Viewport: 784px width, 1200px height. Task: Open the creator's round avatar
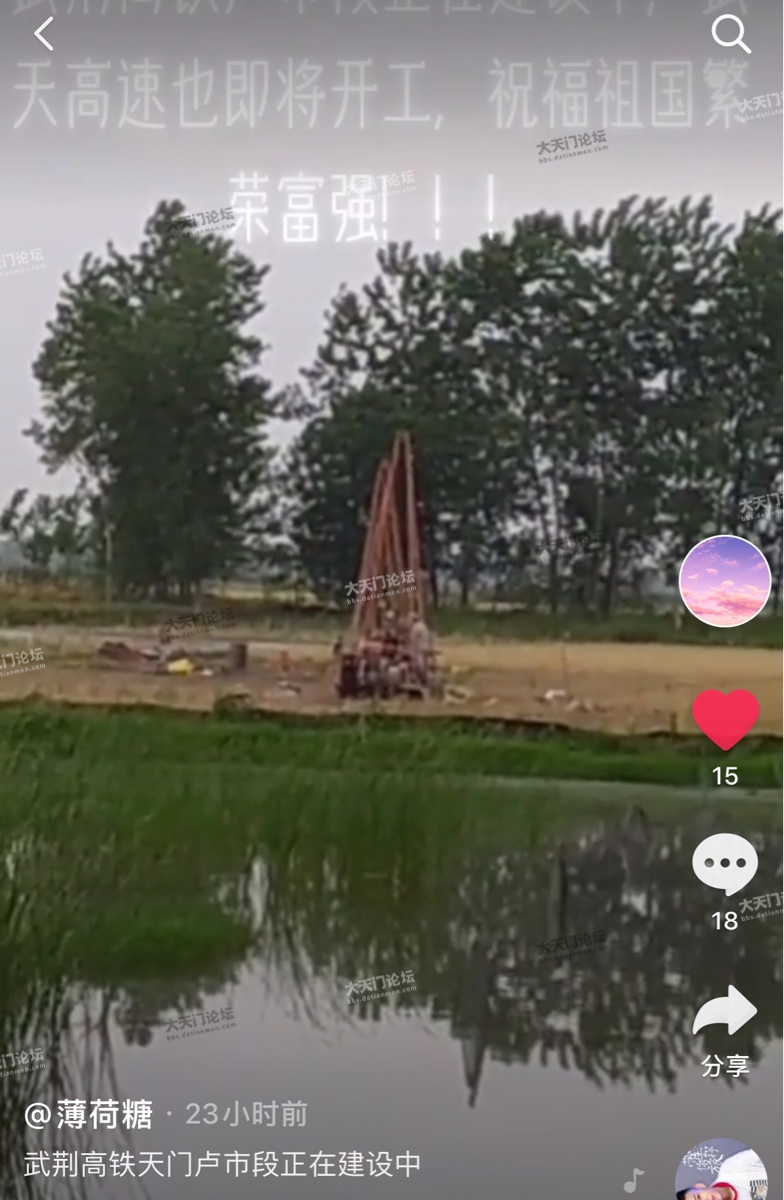(x=724, y=581)
